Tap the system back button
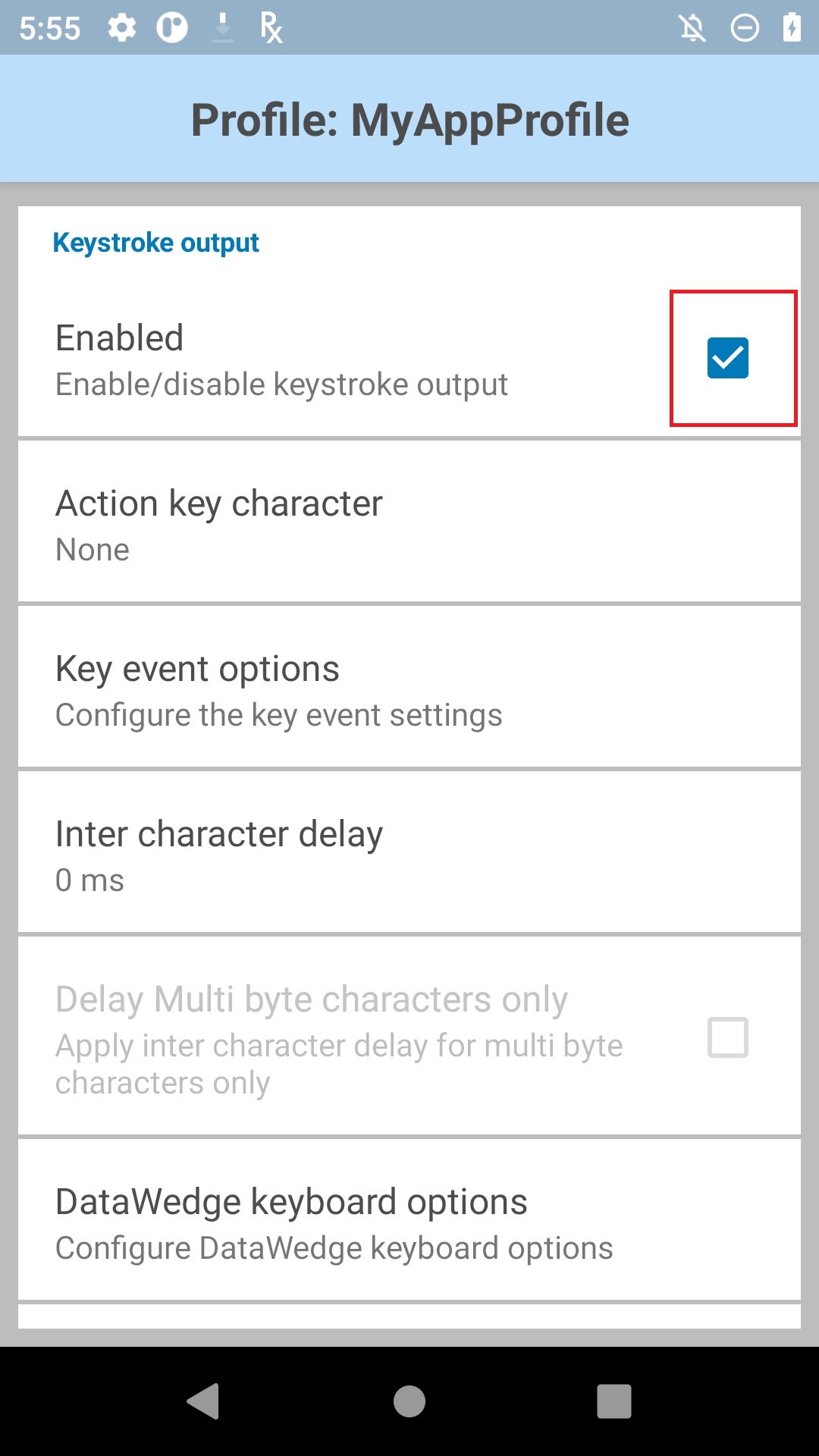This screenshot has width=819, height=1456. pyautogui.click(x=203, y=1401)
